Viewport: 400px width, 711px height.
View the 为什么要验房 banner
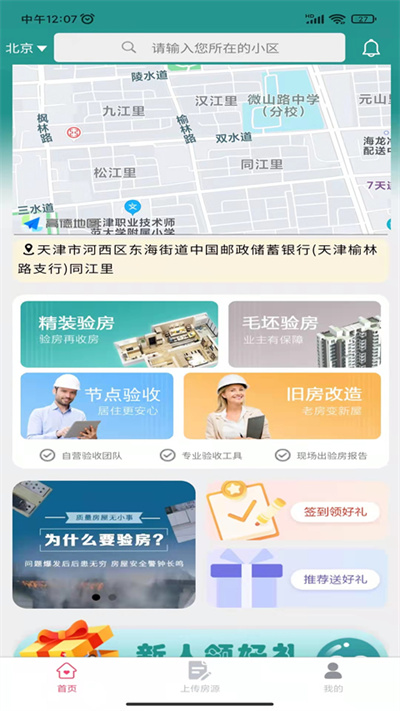(x=104, y=544)
